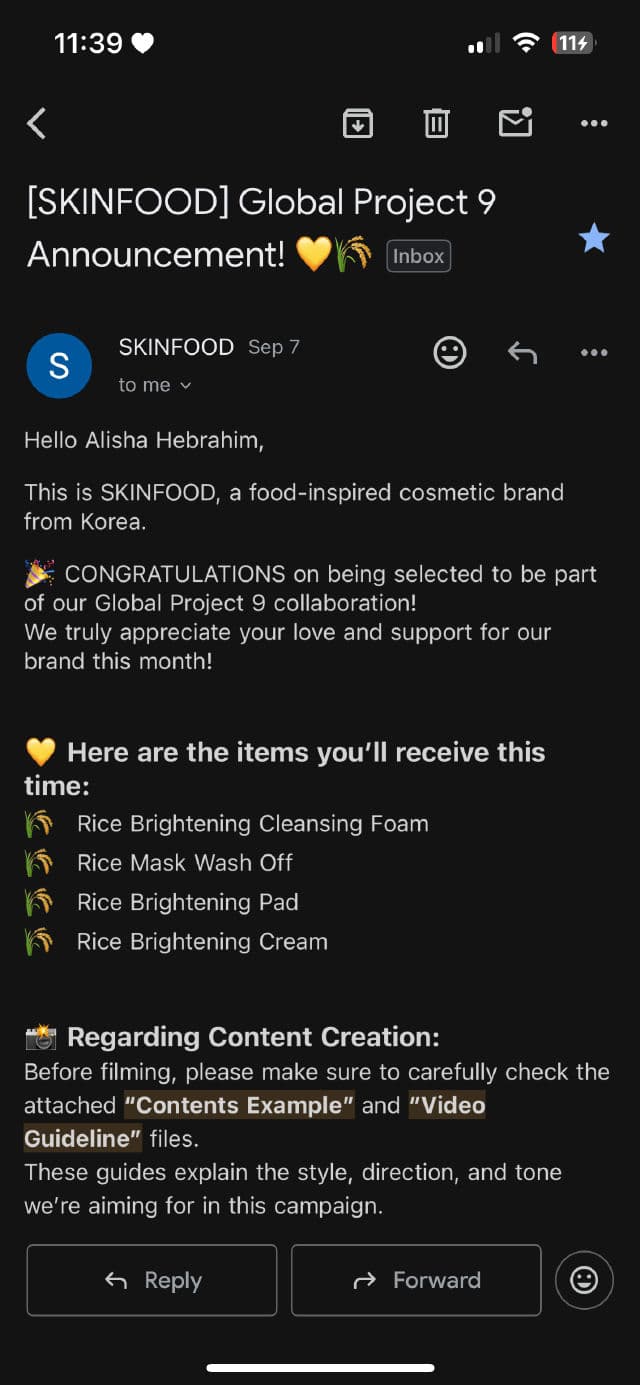This screenshot has height=1385, width=640.
Task: Delete this email with the trash icon
Action: pyautogui.click(x=436, y=123)
